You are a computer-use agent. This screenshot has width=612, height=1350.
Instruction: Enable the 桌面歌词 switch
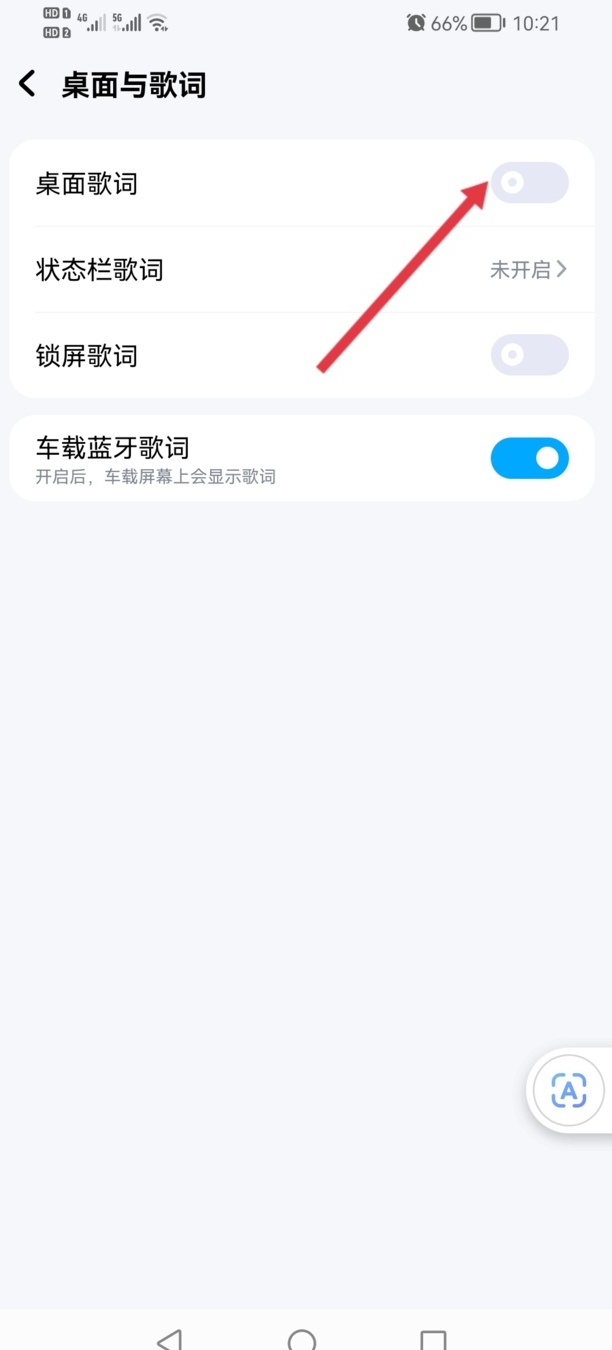529,183
